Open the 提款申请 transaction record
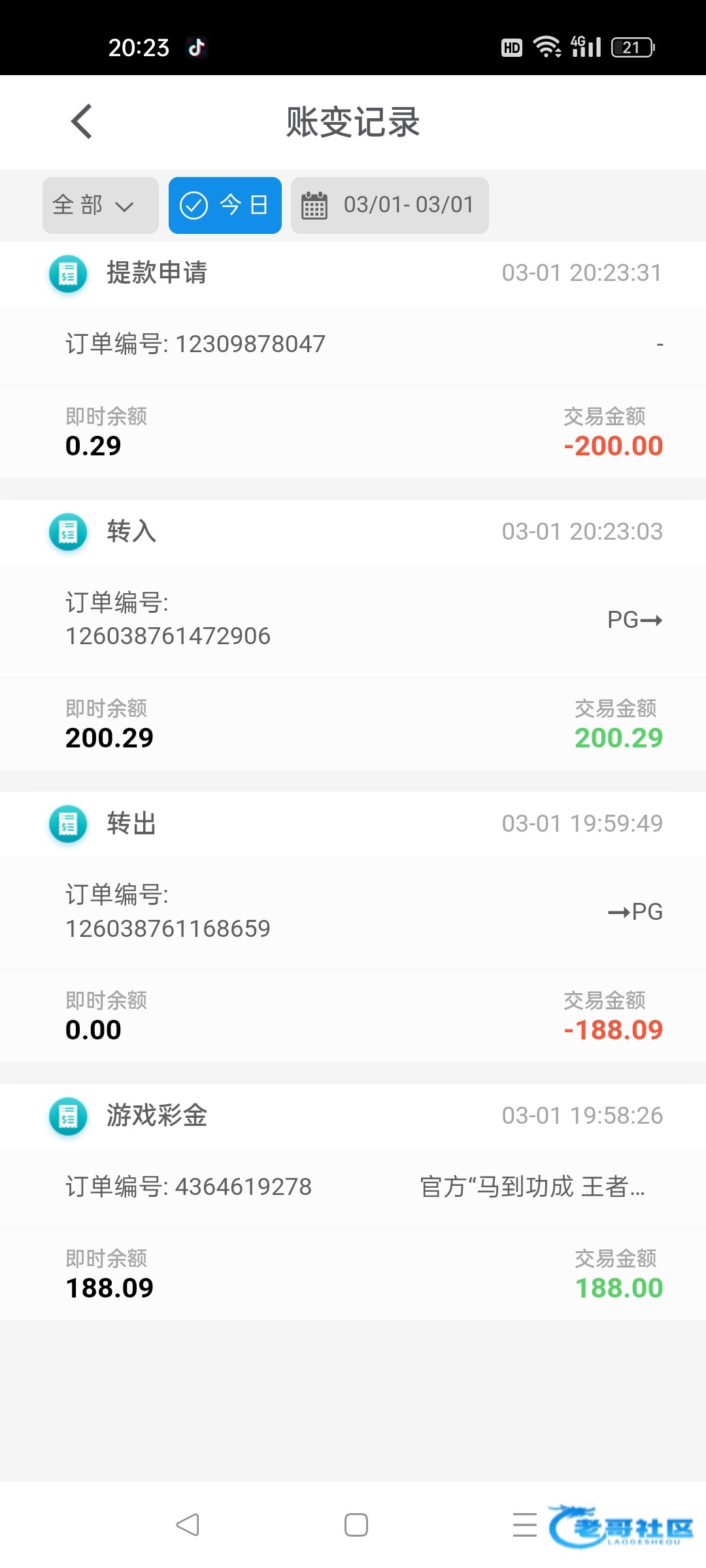706x1568 pixels. click(x=353, y=273)
